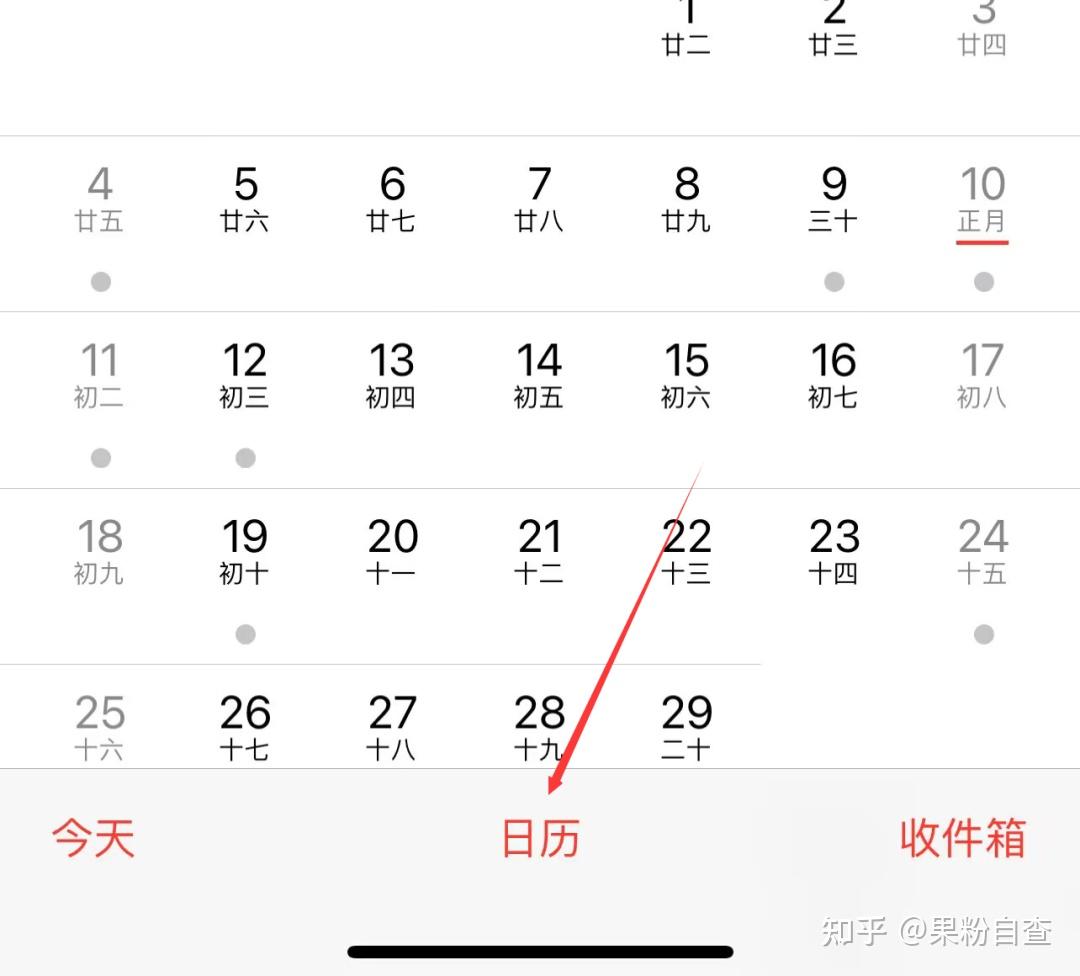Open day 9 三十
Screen dimensions: 1080x976
coord(834,200)
